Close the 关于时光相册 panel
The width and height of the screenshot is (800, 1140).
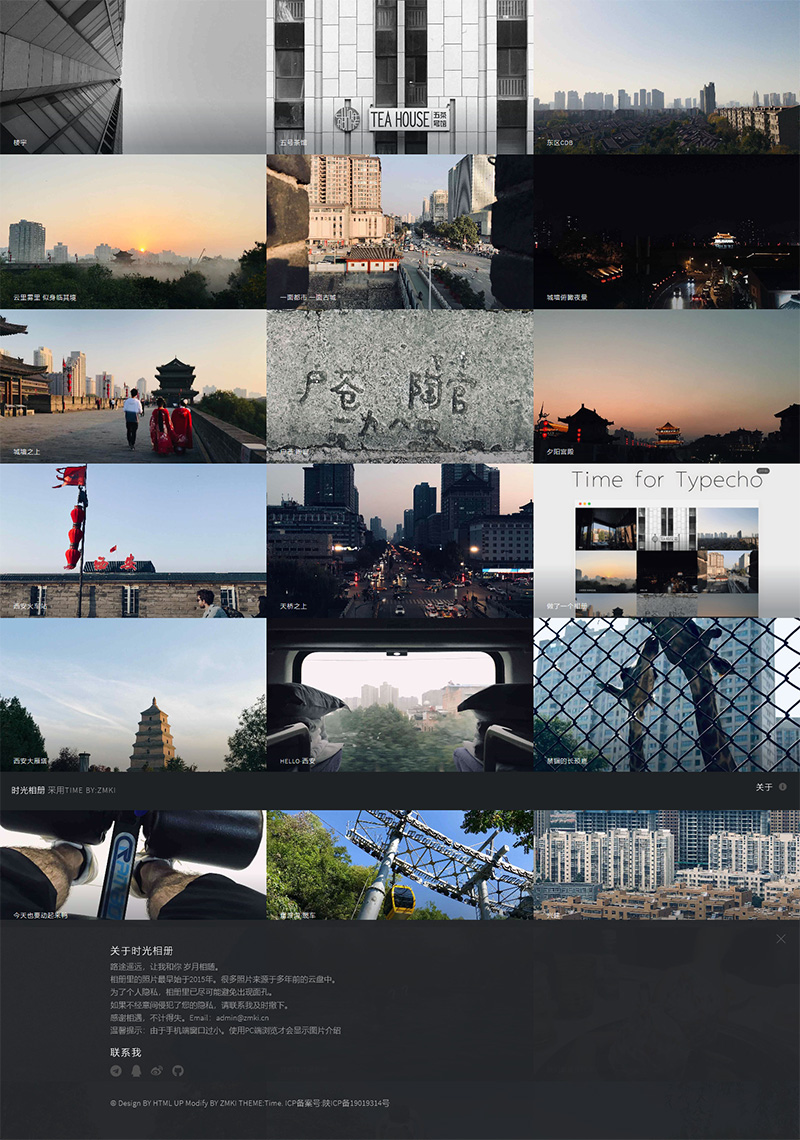tap(781, 938)
